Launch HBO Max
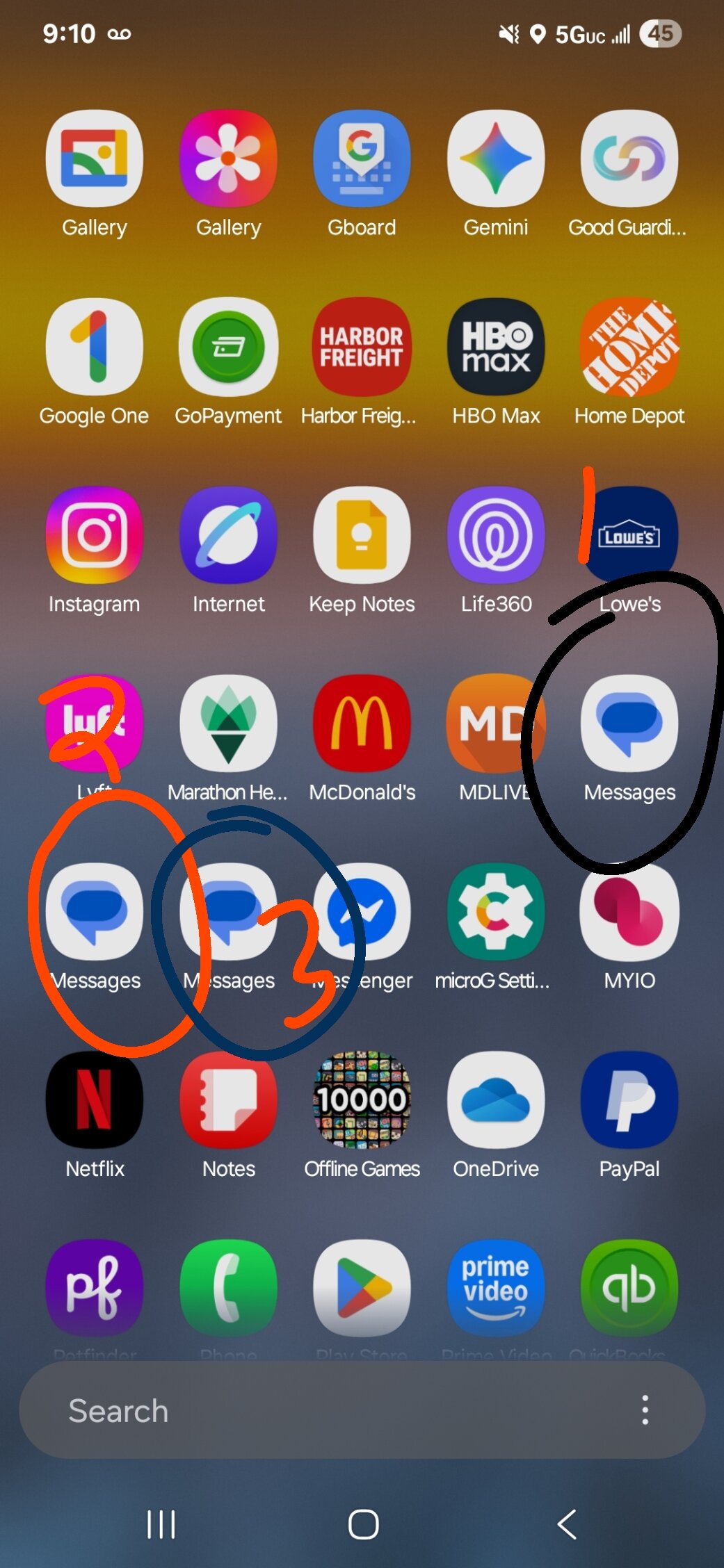Screen dimensions: 724x1568 tap(496, 348)
